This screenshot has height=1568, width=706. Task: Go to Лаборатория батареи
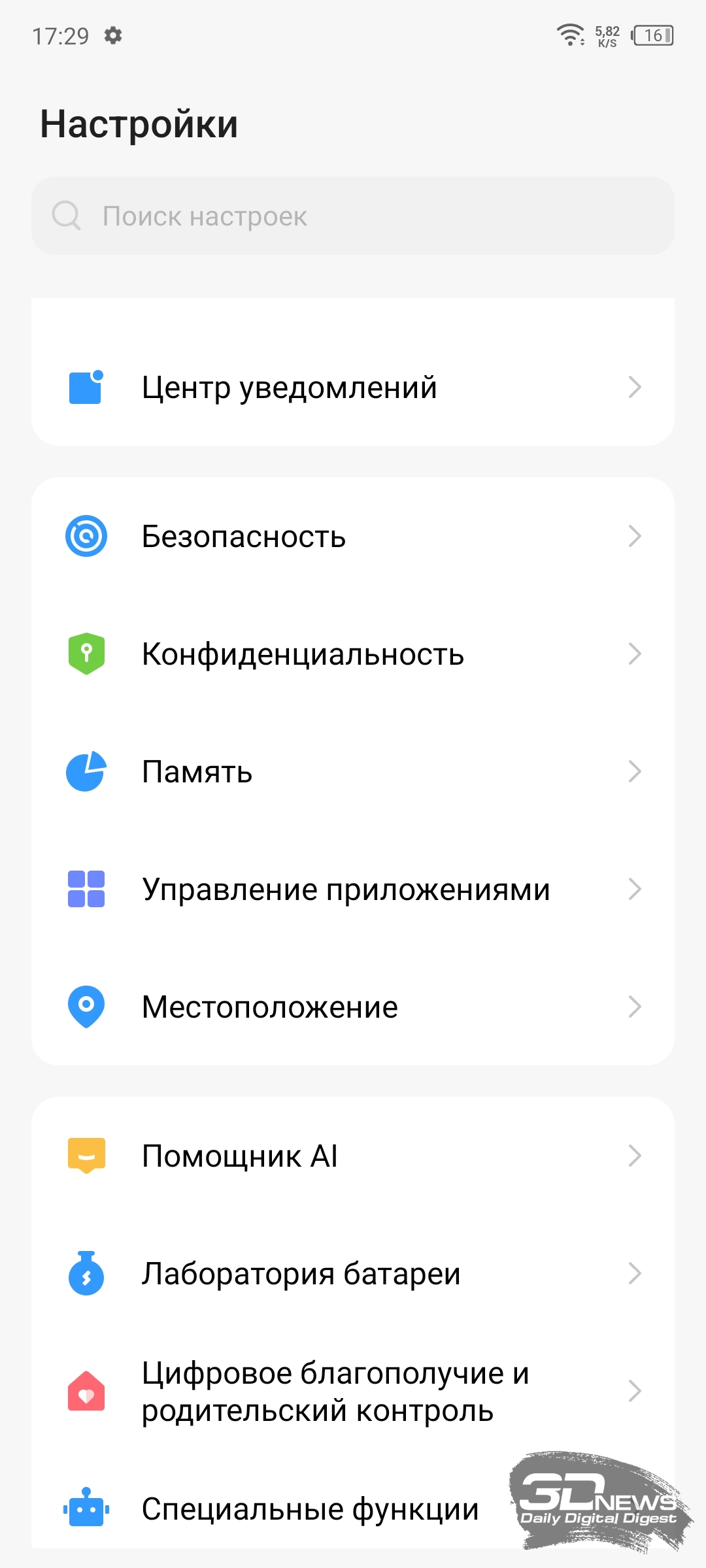point(353,1273)
